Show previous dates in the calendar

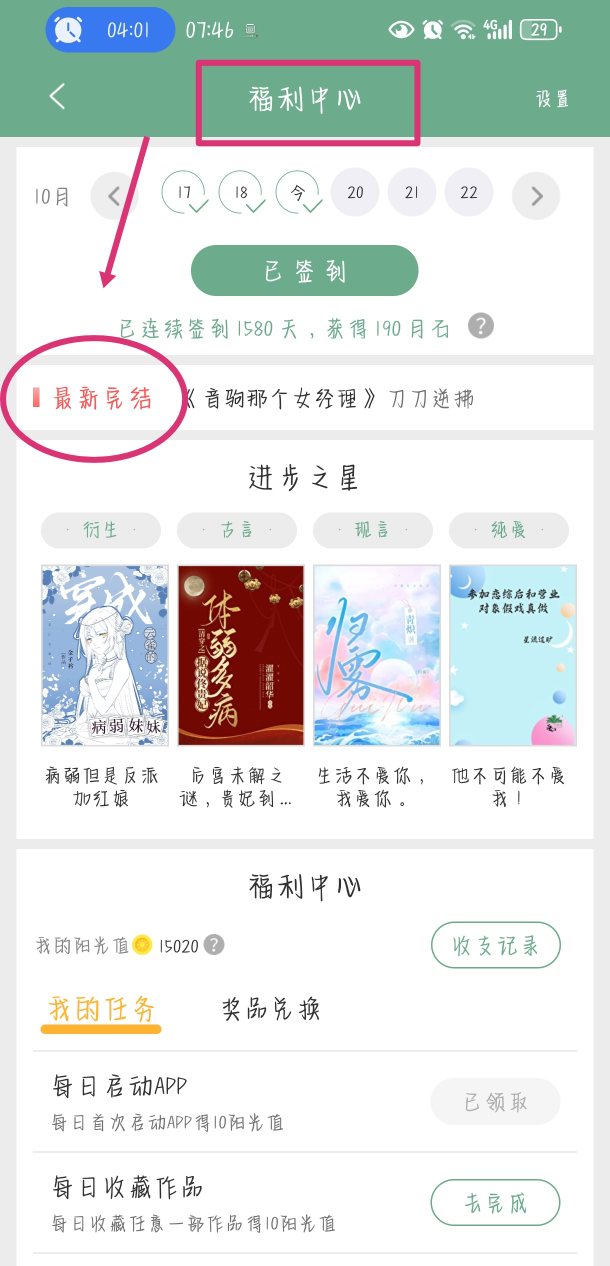pyautogui.click(x=113, y=195)
